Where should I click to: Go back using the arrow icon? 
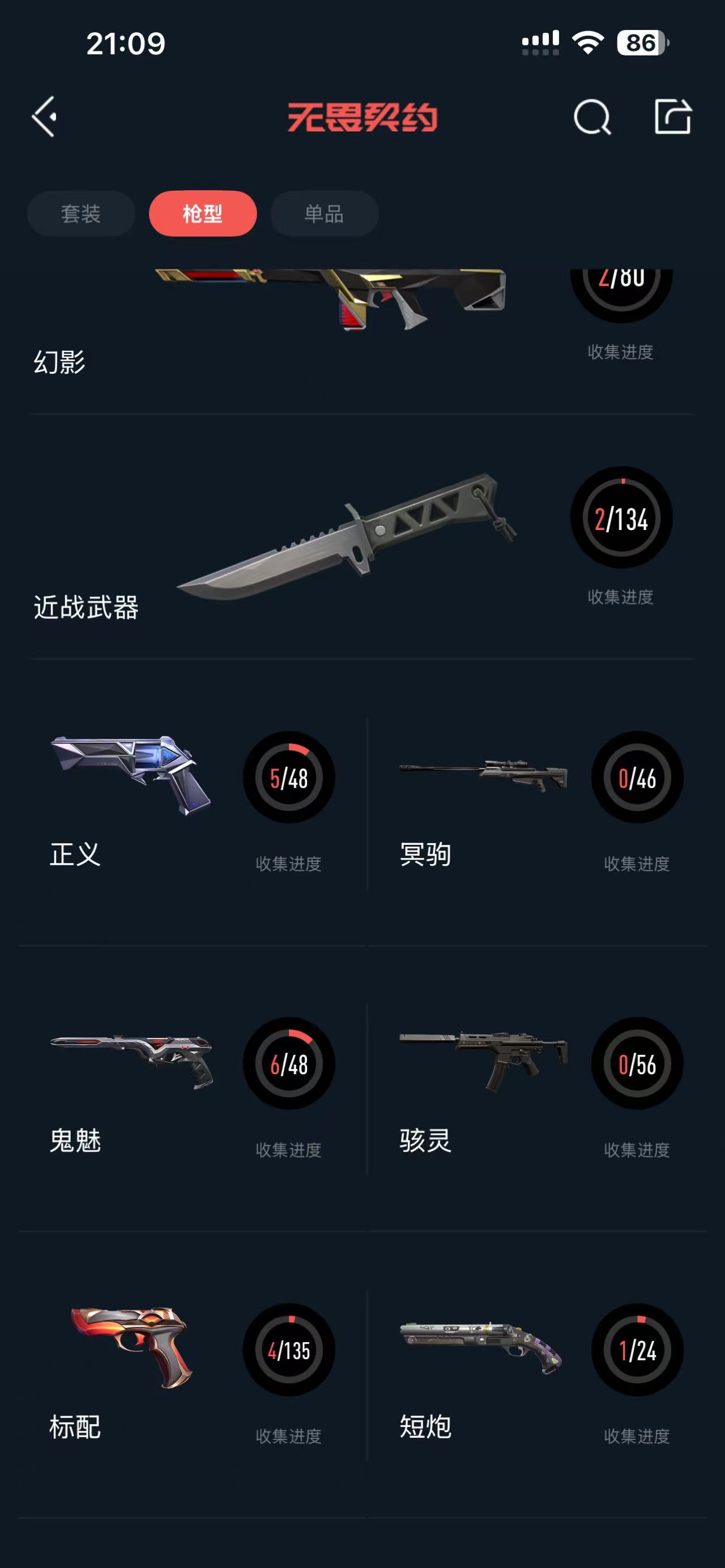click(44, 116)
